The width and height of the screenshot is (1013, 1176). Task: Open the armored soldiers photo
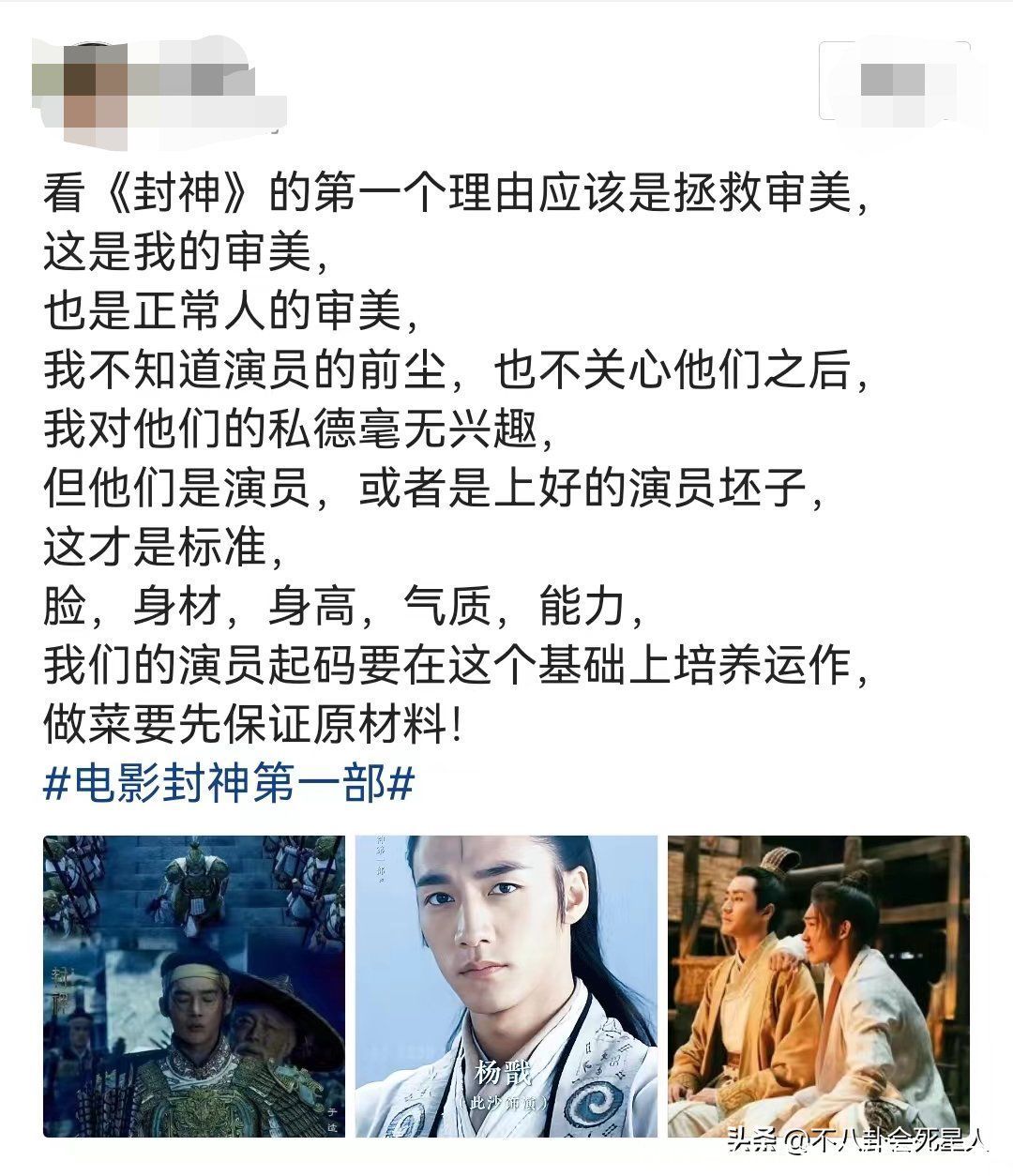click(194, 987)
